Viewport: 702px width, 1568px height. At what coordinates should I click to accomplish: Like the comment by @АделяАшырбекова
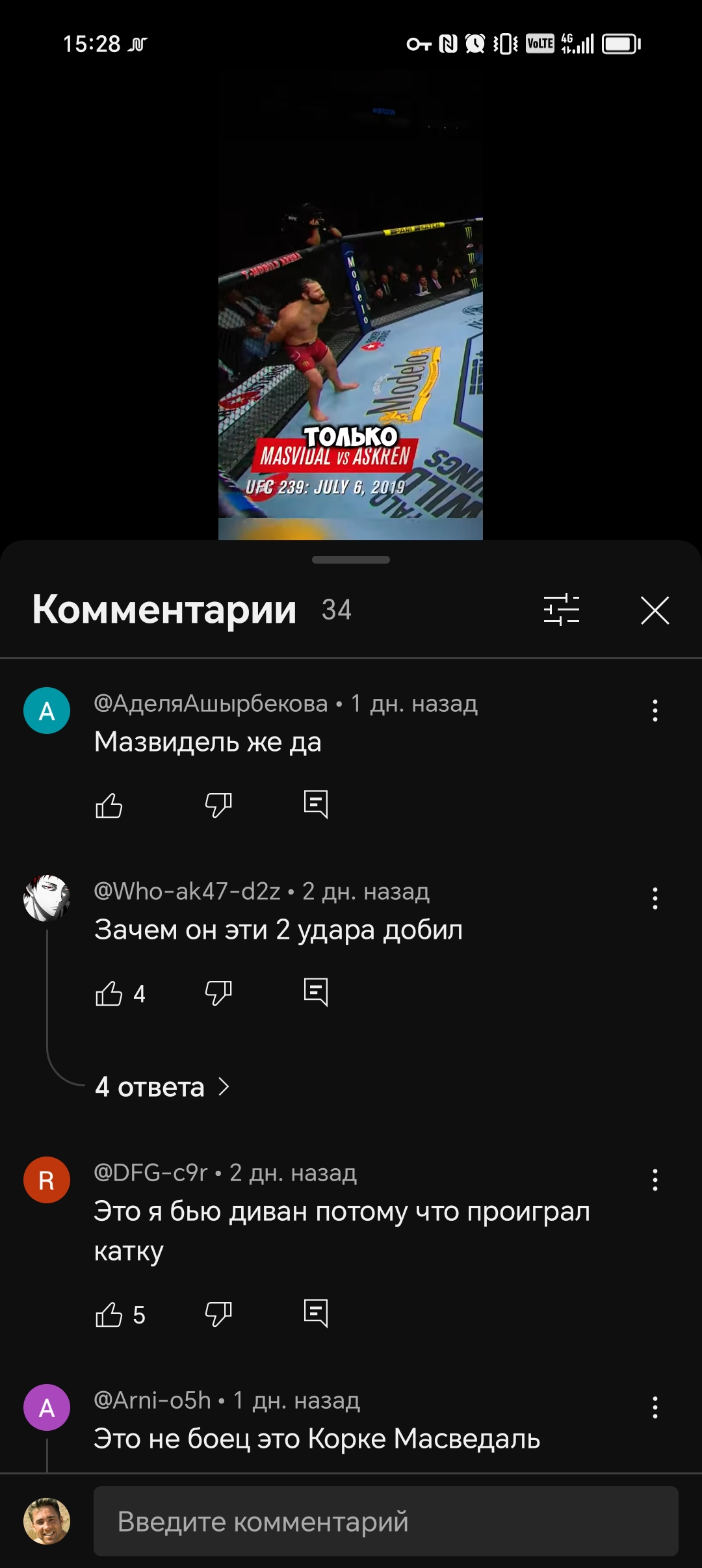(109, 805)
